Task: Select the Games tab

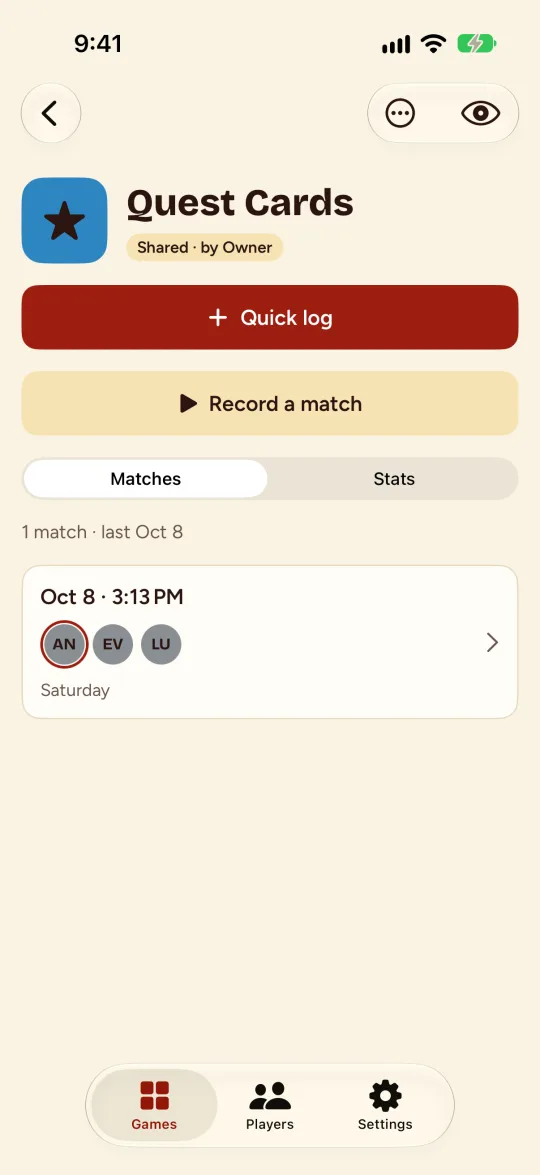Action: click(154, 1105)
